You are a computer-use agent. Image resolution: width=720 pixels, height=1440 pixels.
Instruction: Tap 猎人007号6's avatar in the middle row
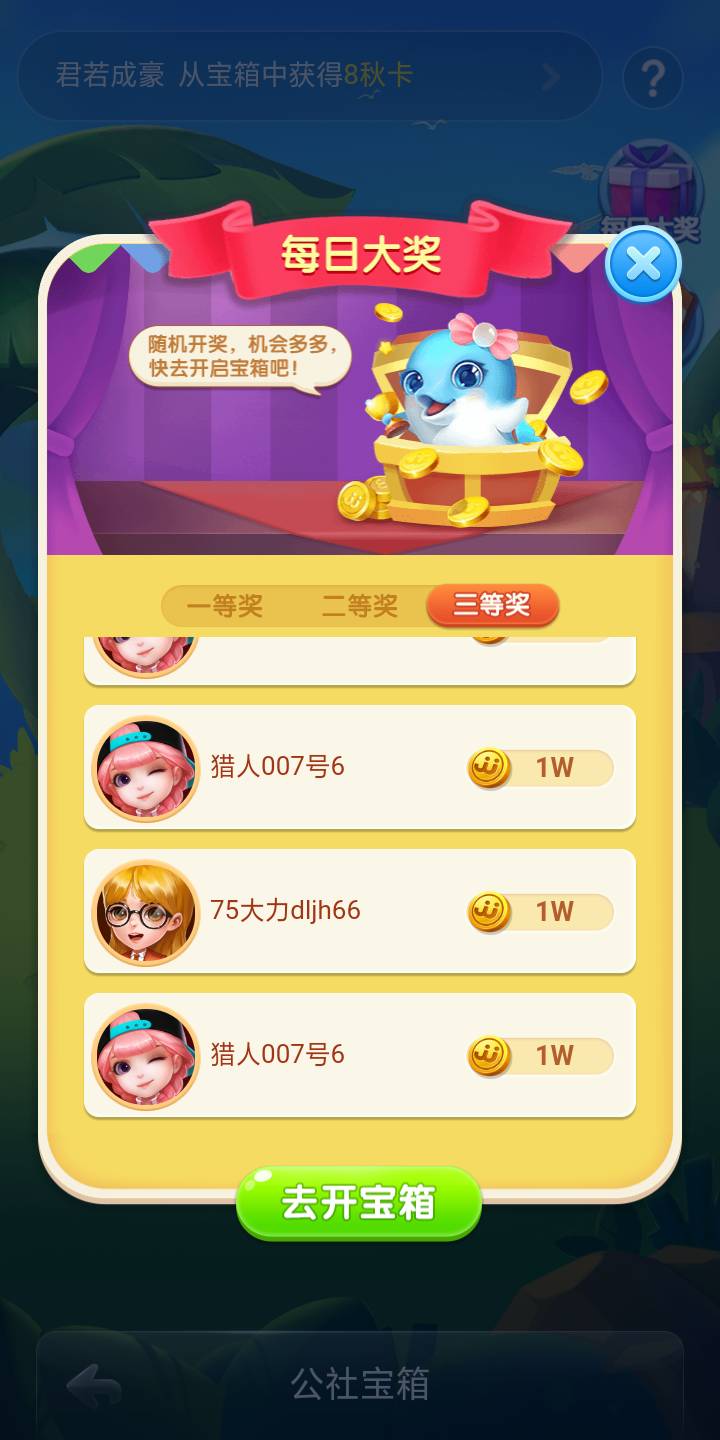pos(144,767)
